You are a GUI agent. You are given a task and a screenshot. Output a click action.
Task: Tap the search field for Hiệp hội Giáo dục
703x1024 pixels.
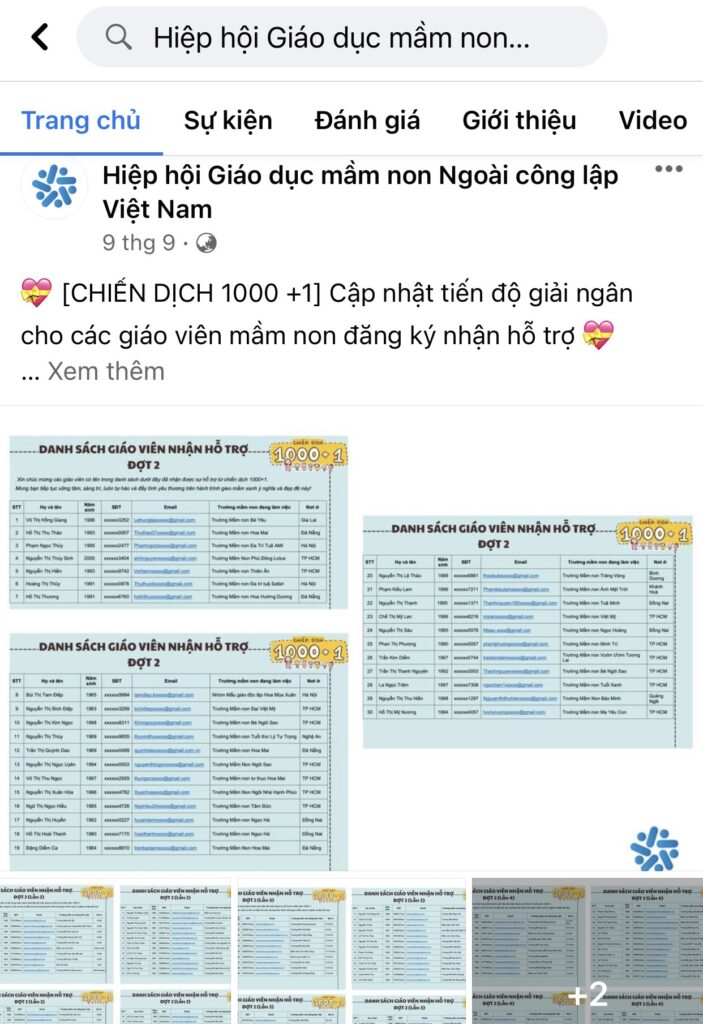[x=342, y=38]
